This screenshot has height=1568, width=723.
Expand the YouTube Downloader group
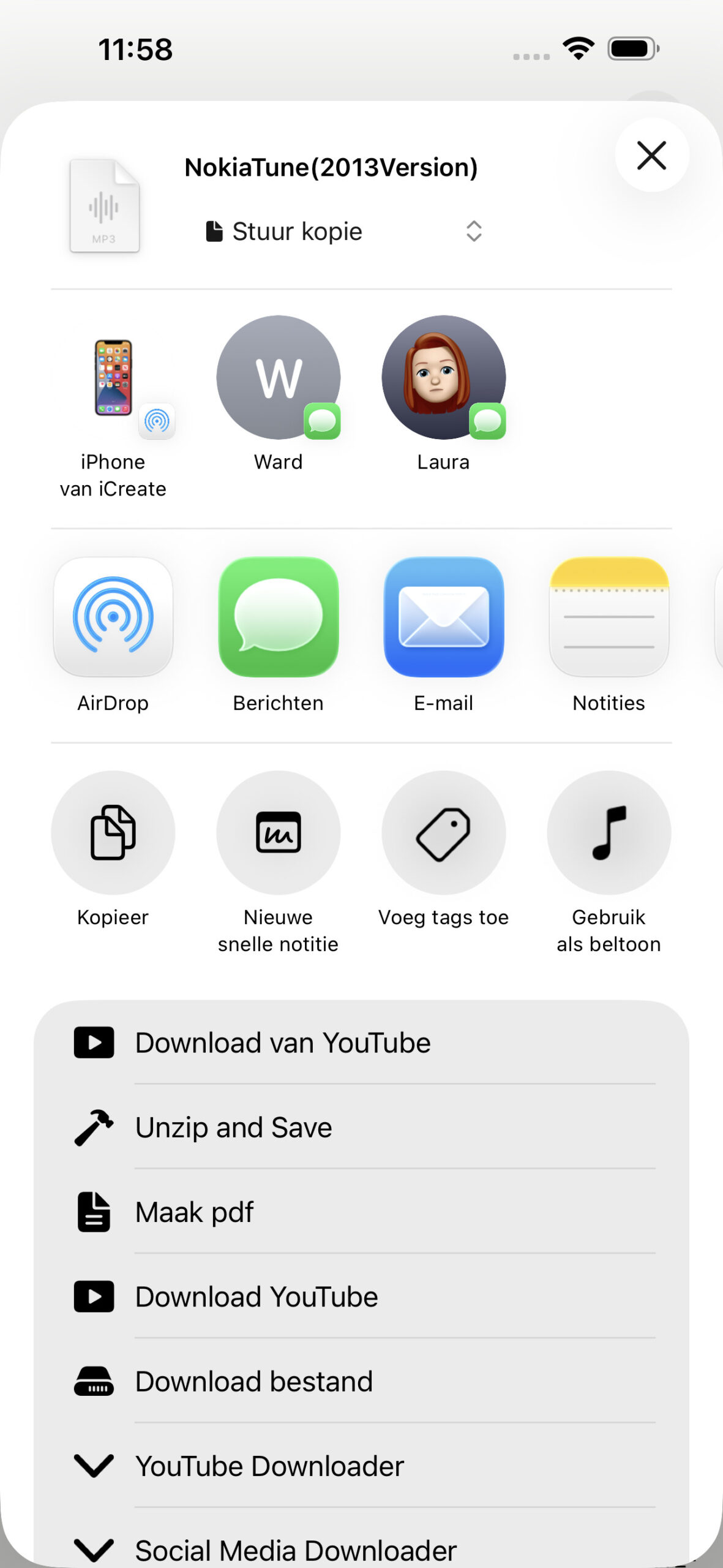coord(361,1466)
